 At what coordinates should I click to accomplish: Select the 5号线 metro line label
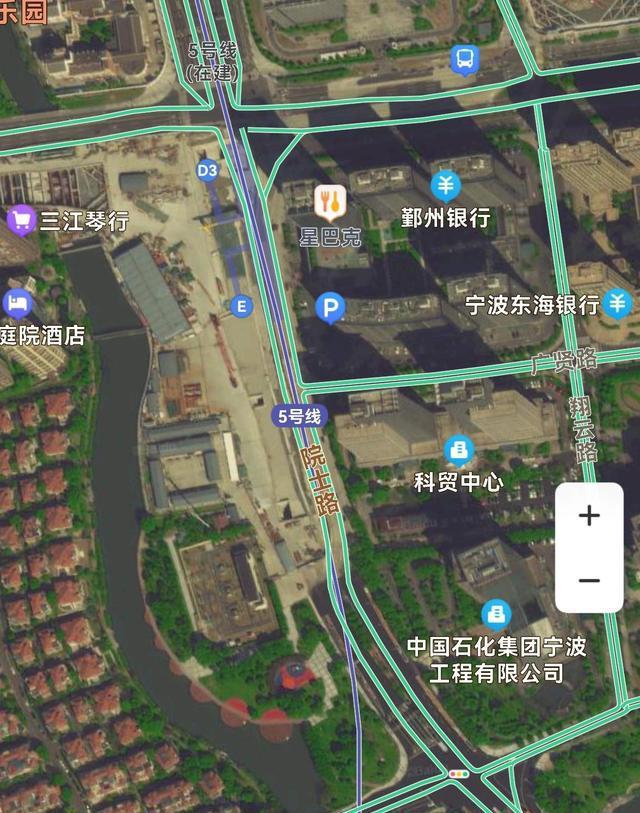coord(298,417)
